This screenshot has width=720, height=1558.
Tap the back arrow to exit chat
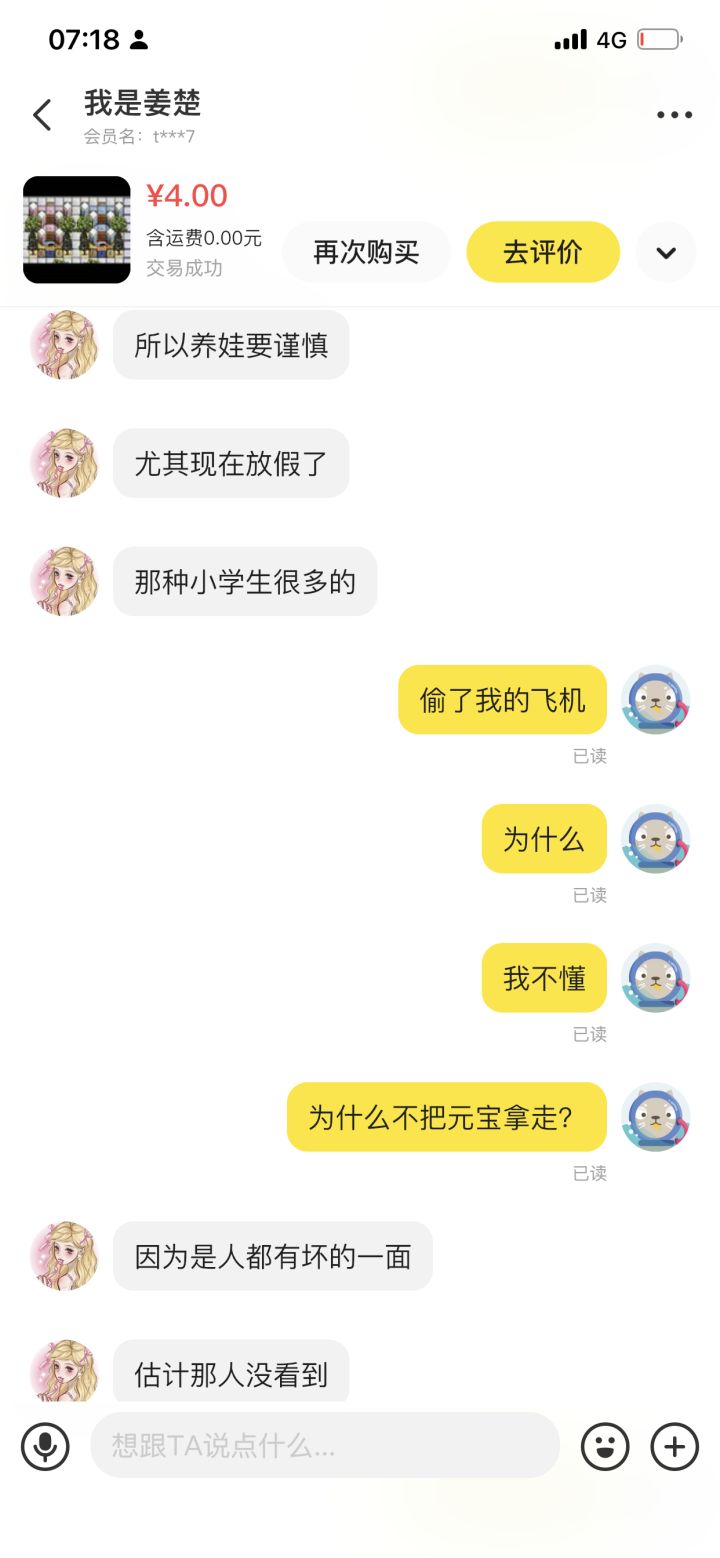41,115
